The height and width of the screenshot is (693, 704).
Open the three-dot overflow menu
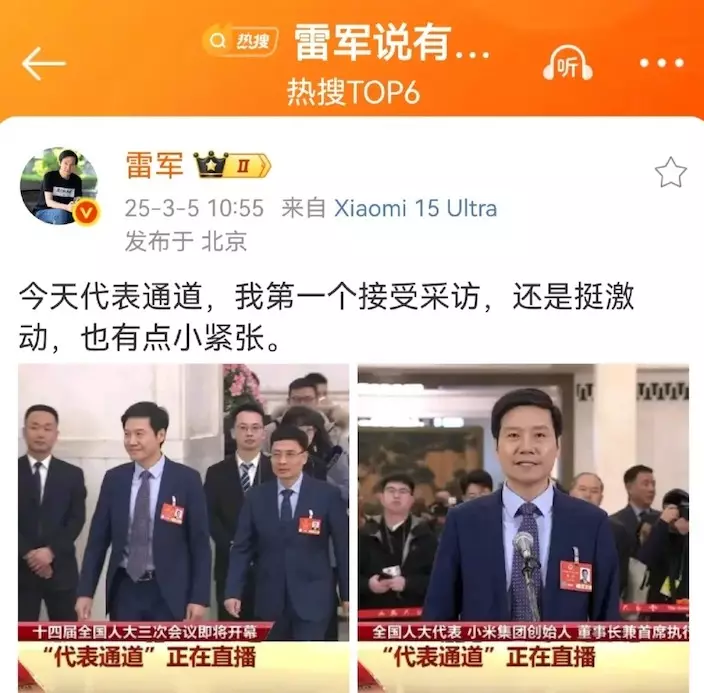click(661, 63)
